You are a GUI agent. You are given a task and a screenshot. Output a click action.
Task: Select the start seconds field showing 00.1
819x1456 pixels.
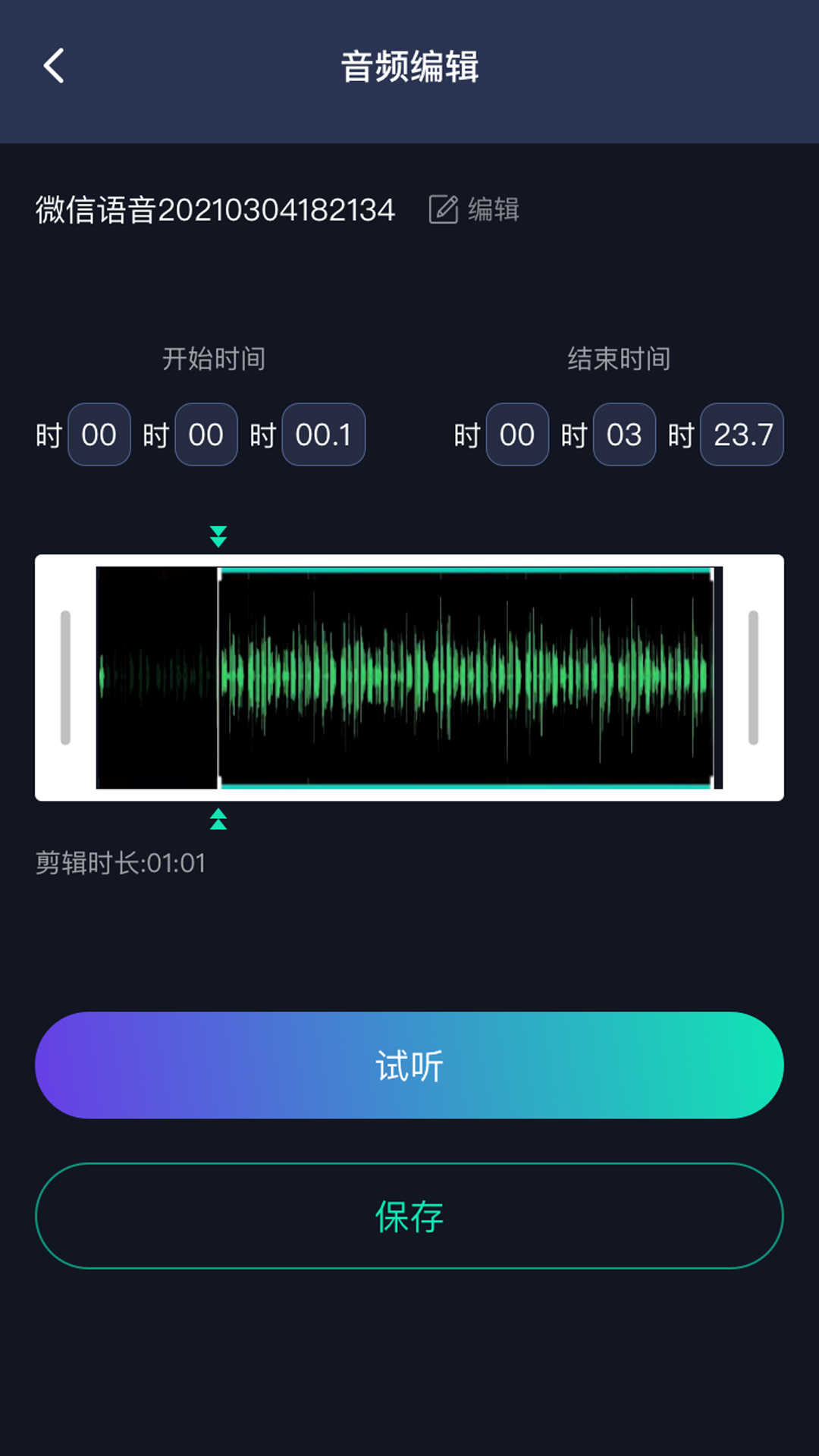click(x=323, y=434)
